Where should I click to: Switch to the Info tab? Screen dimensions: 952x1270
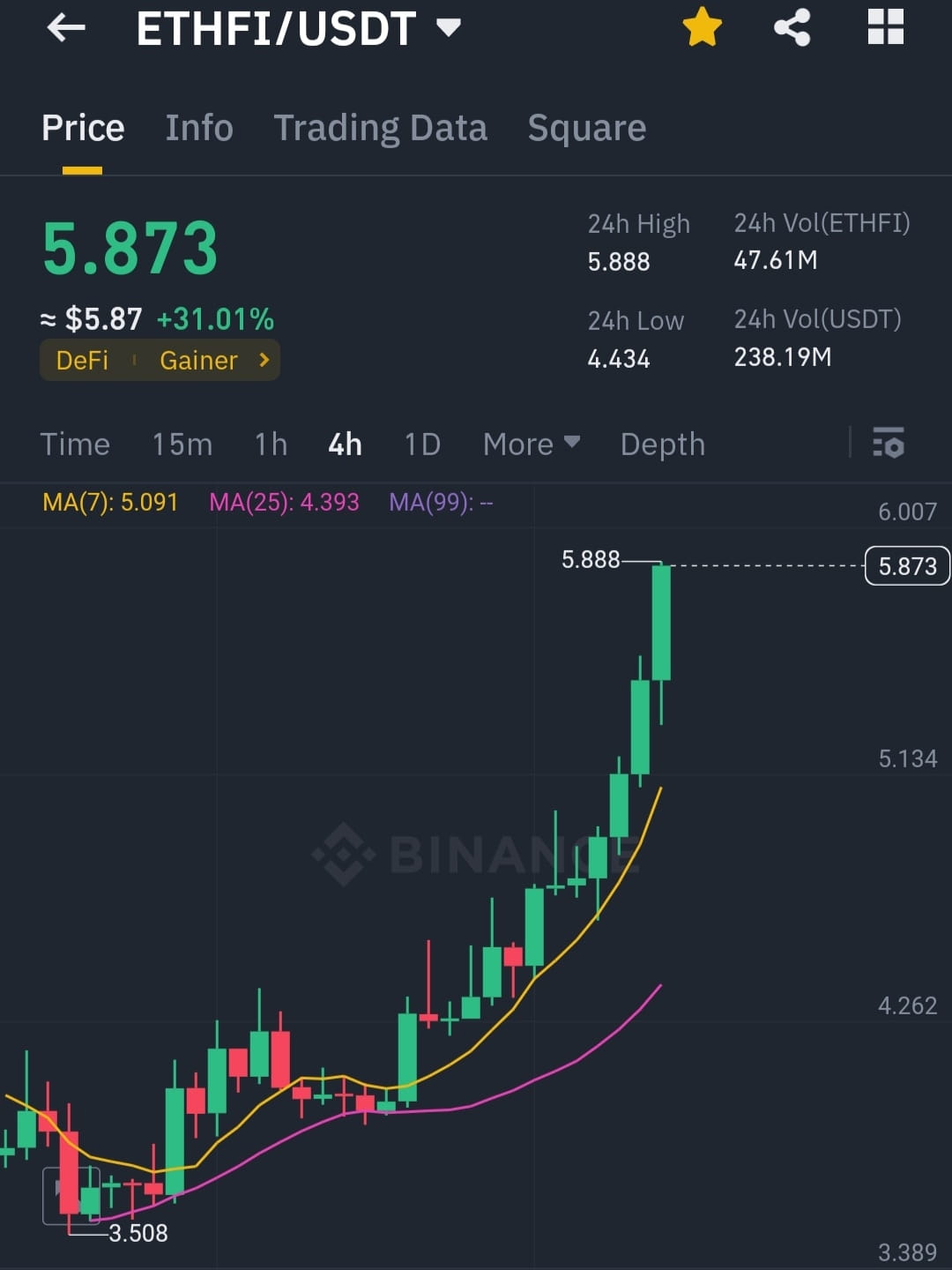pyautogui.click(x=198, y=128)
